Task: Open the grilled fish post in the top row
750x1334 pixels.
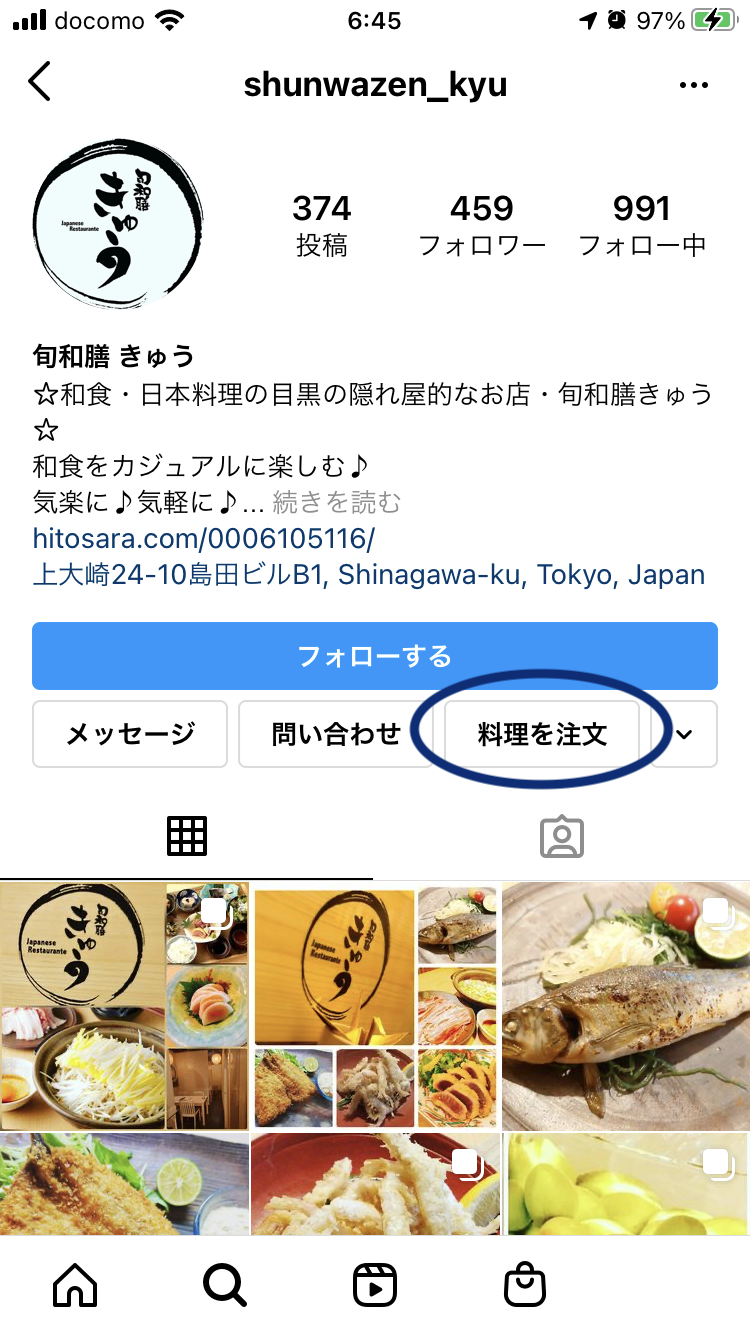Action: 626,1006
